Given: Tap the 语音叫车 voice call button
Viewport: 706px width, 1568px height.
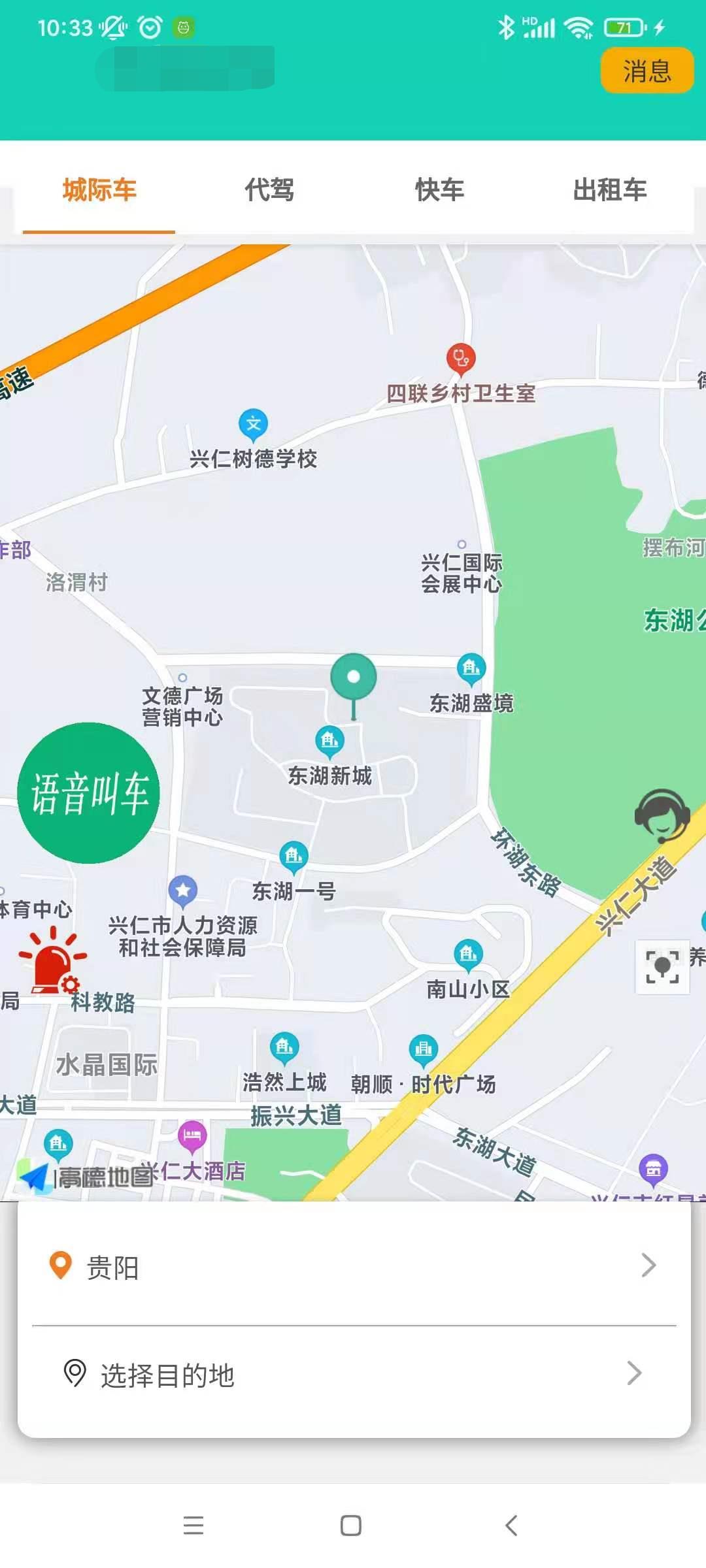Looking at the screenshot, I should point(89,793).
